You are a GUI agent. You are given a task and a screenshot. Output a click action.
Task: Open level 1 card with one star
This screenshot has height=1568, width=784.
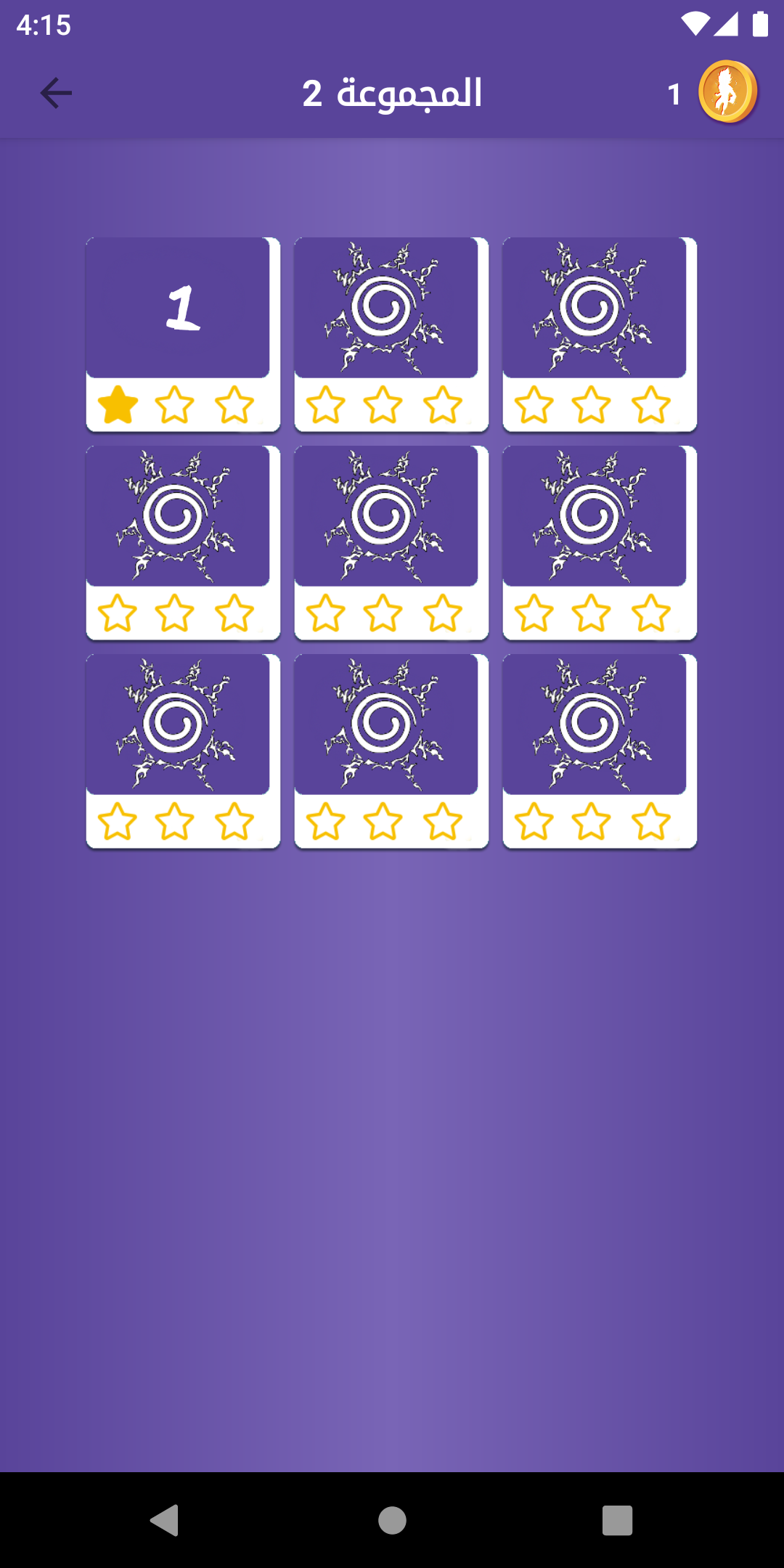(x=181, y=334)
